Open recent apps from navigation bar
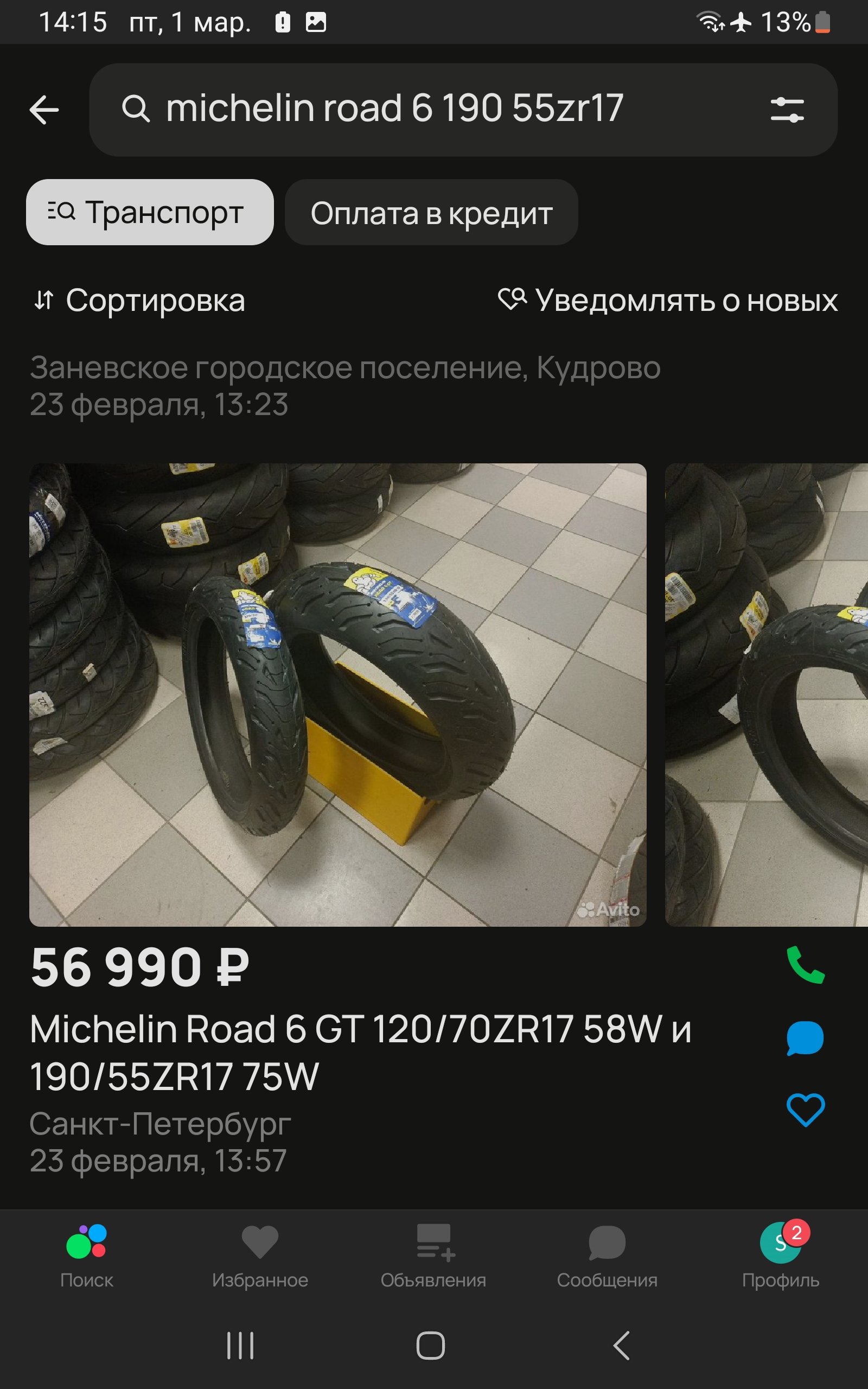The image size is (868, 1389). coord(240,1346)
